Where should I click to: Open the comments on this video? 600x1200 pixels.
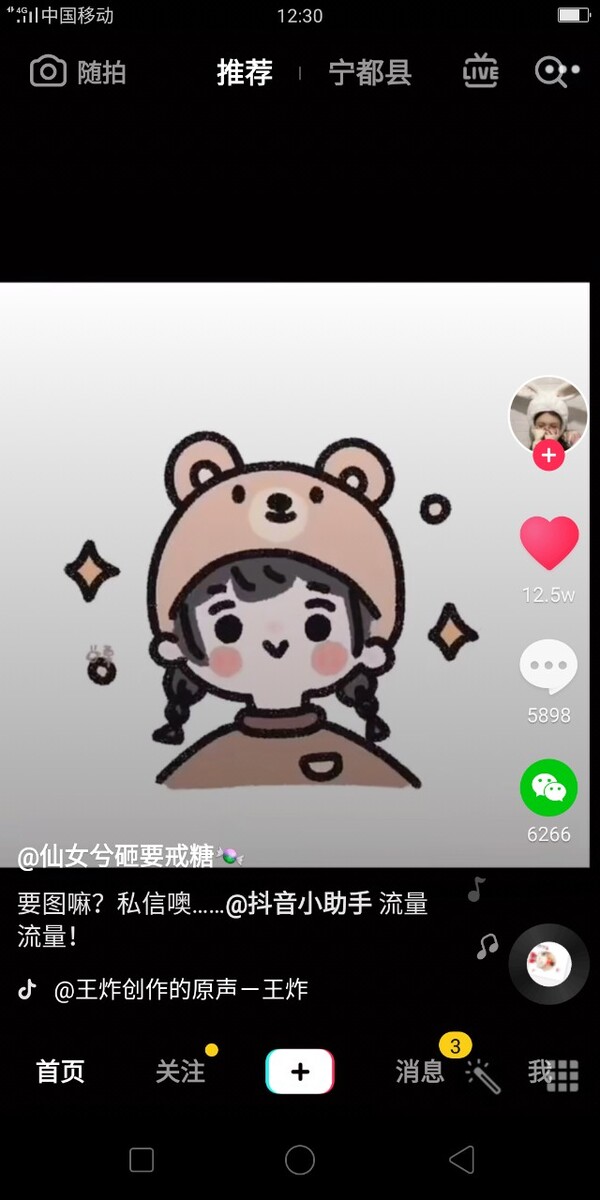[548, 668]
